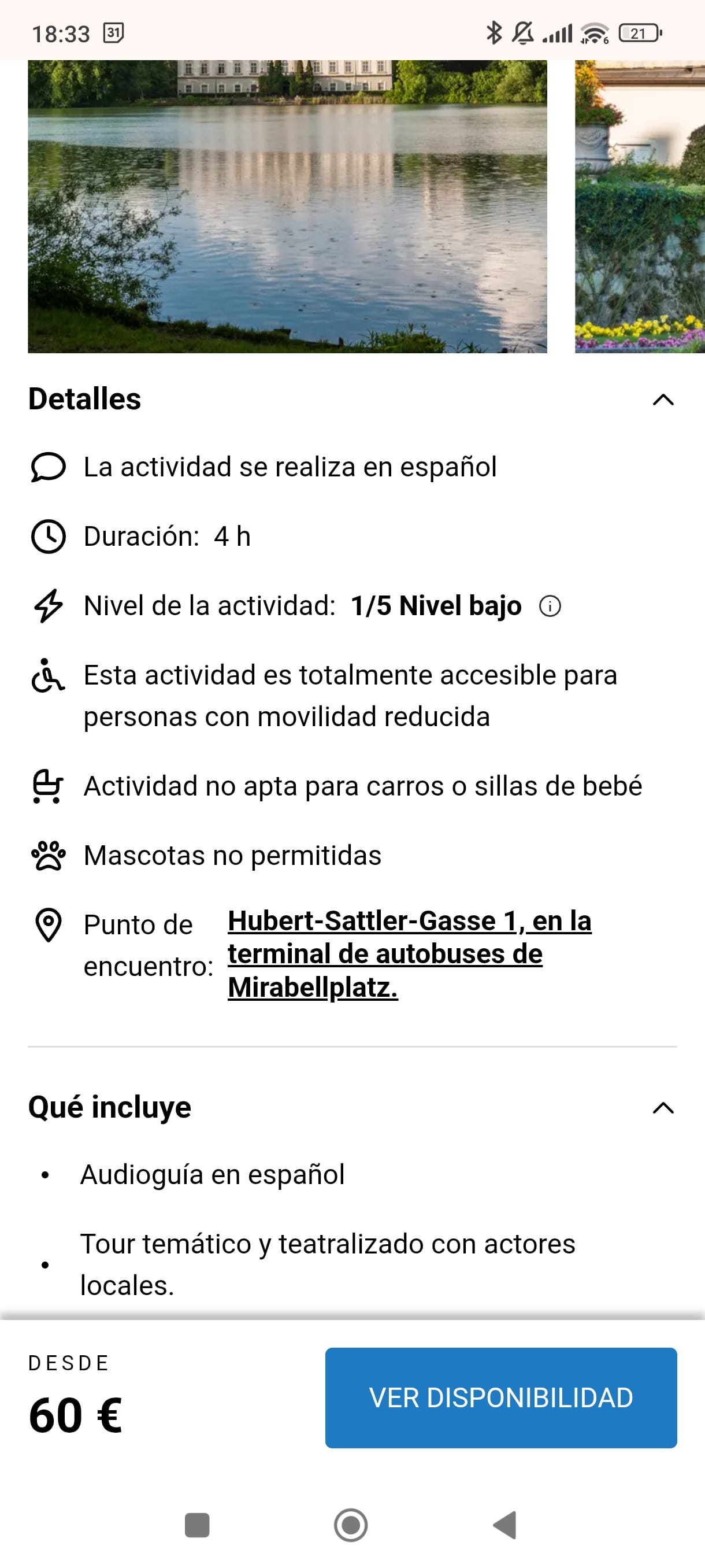View the garden flowers photo

(x=639, y=206)
